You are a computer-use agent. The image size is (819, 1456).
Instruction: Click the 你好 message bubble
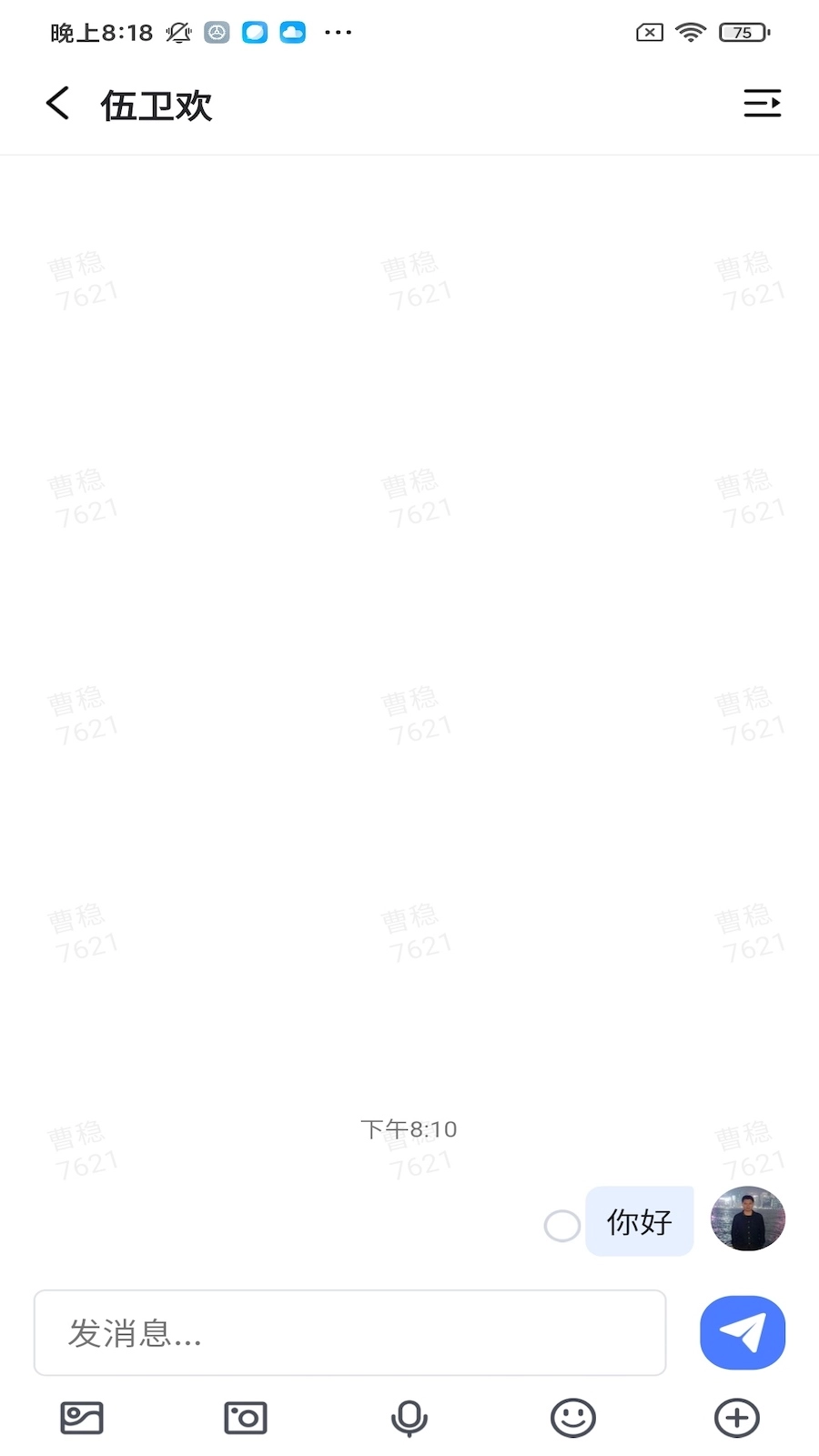(640, 1222)
